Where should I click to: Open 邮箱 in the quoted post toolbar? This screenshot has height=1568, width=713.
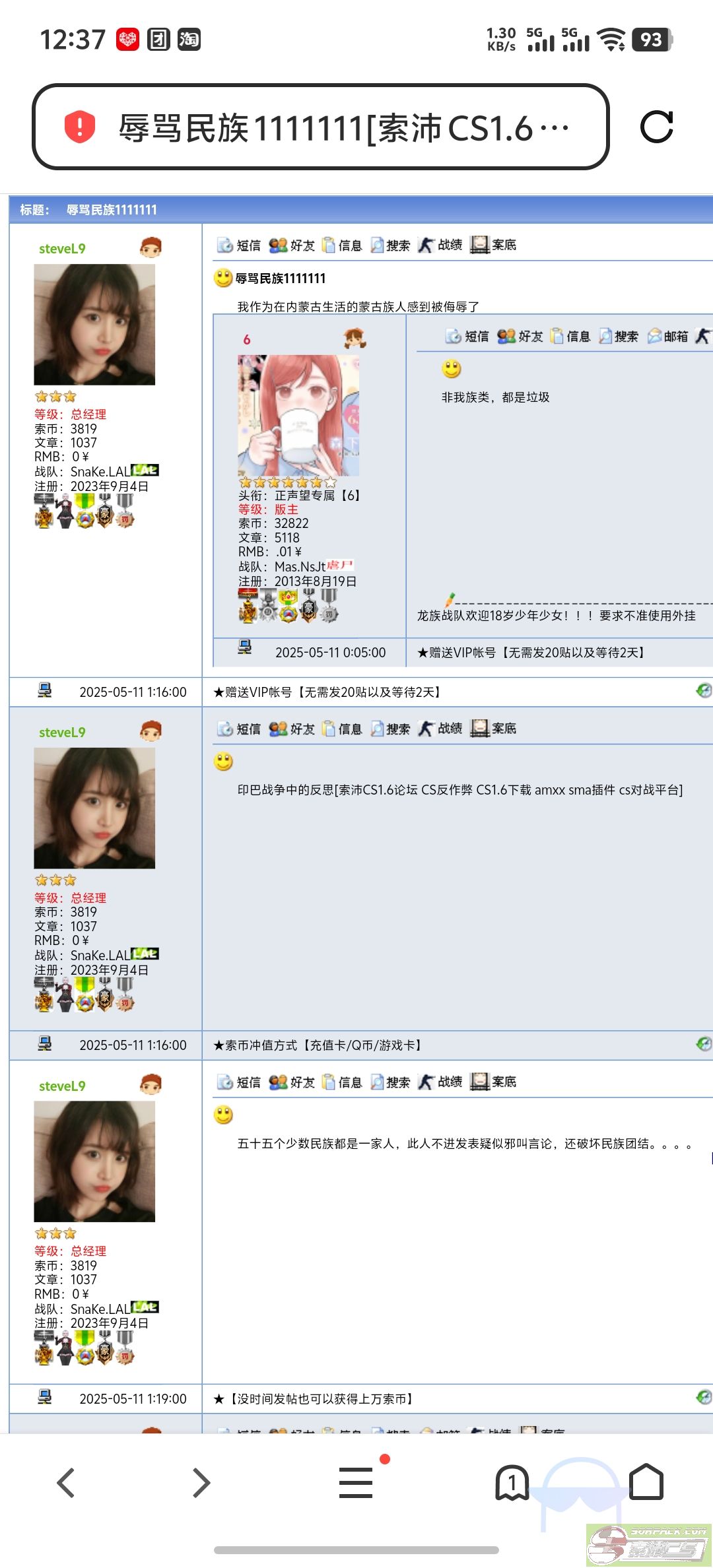(x=667, y=337)
